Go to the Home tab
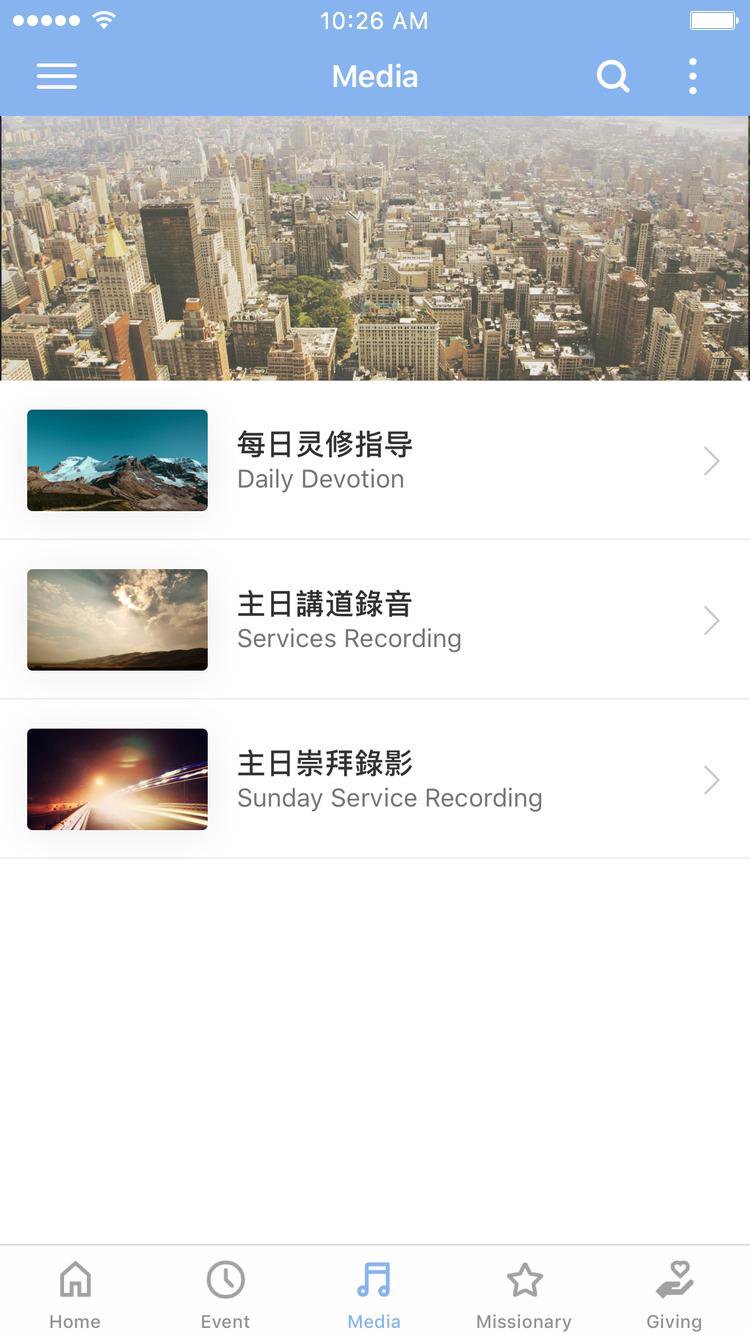This screenshot has width=750, height=1334. [75, 1294]
